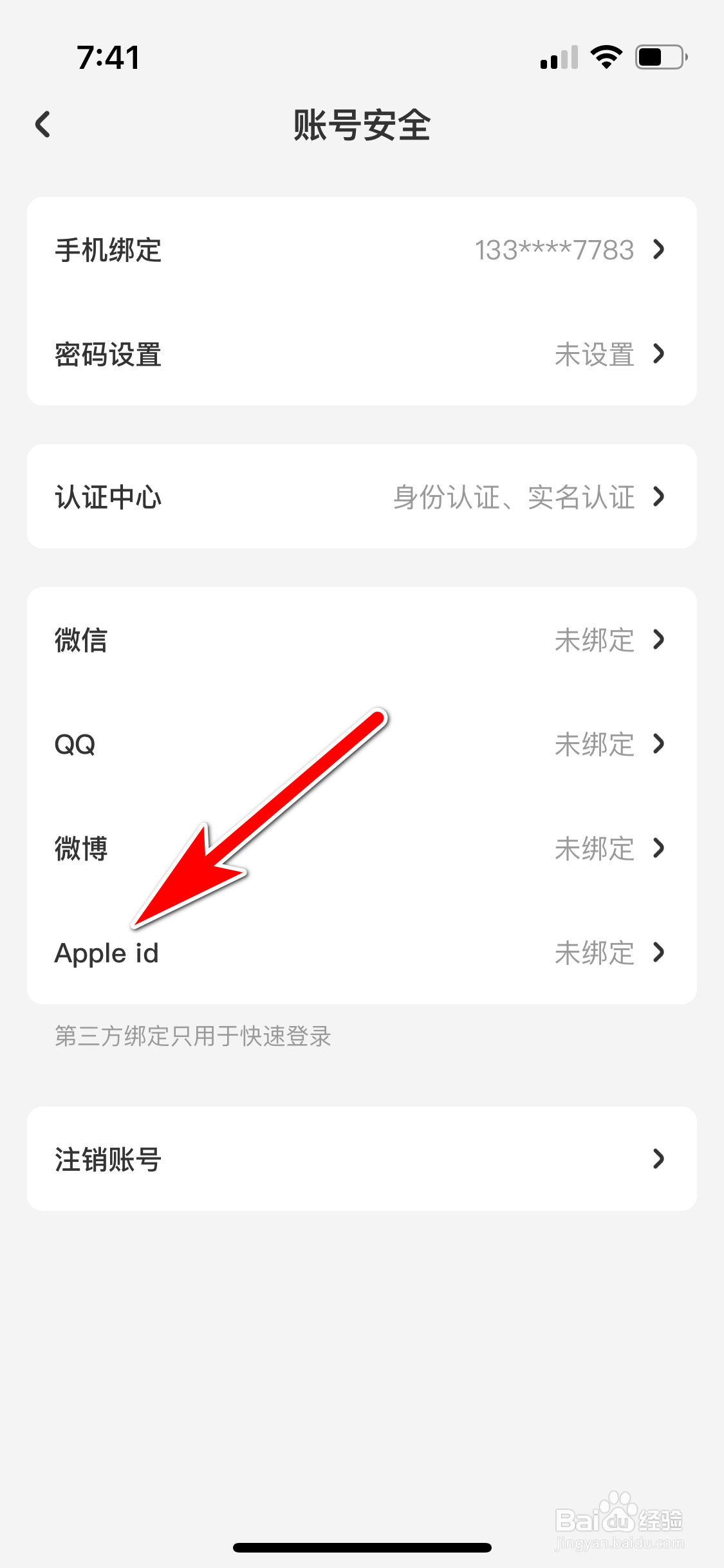724x1568 pixels.
Task: Open 密码设置 to set a password
Action: tap(362, 355)
